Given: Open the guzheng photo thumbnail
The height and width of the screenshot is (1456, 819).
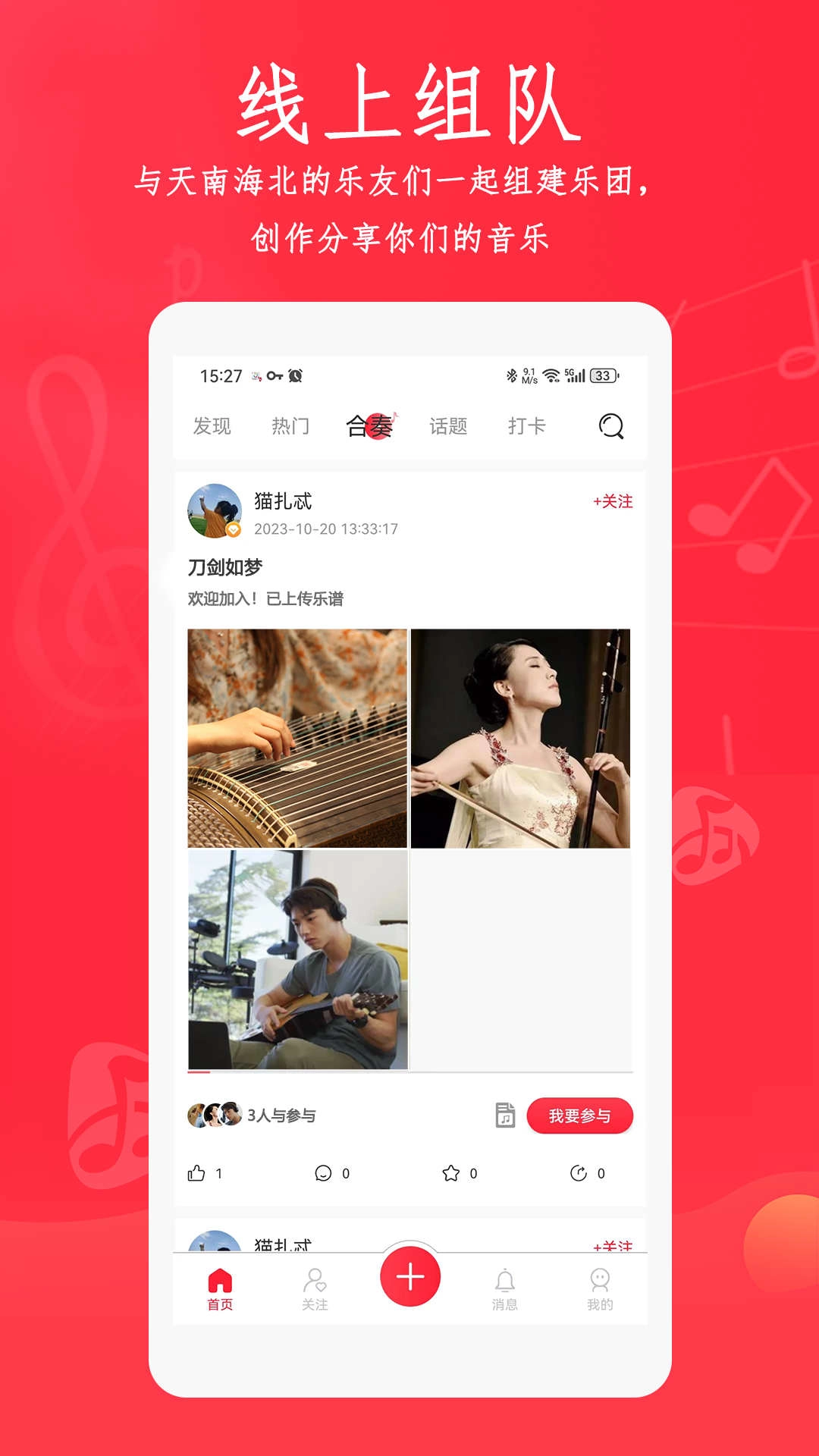Looking at the screenshot, I should point(297,737).
